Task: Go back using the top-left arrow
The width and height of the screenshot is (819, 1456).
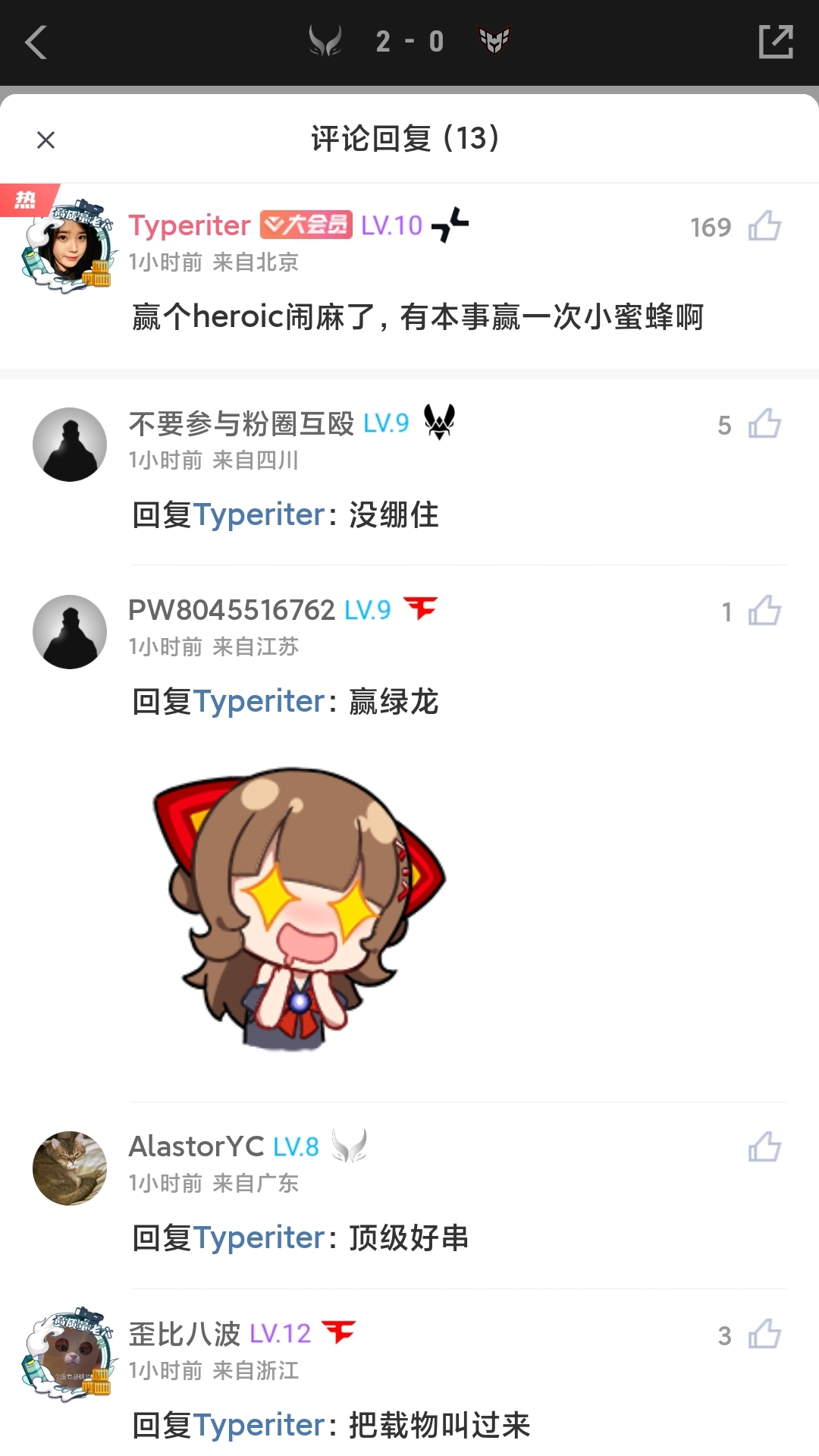Action: coord(36,42)
